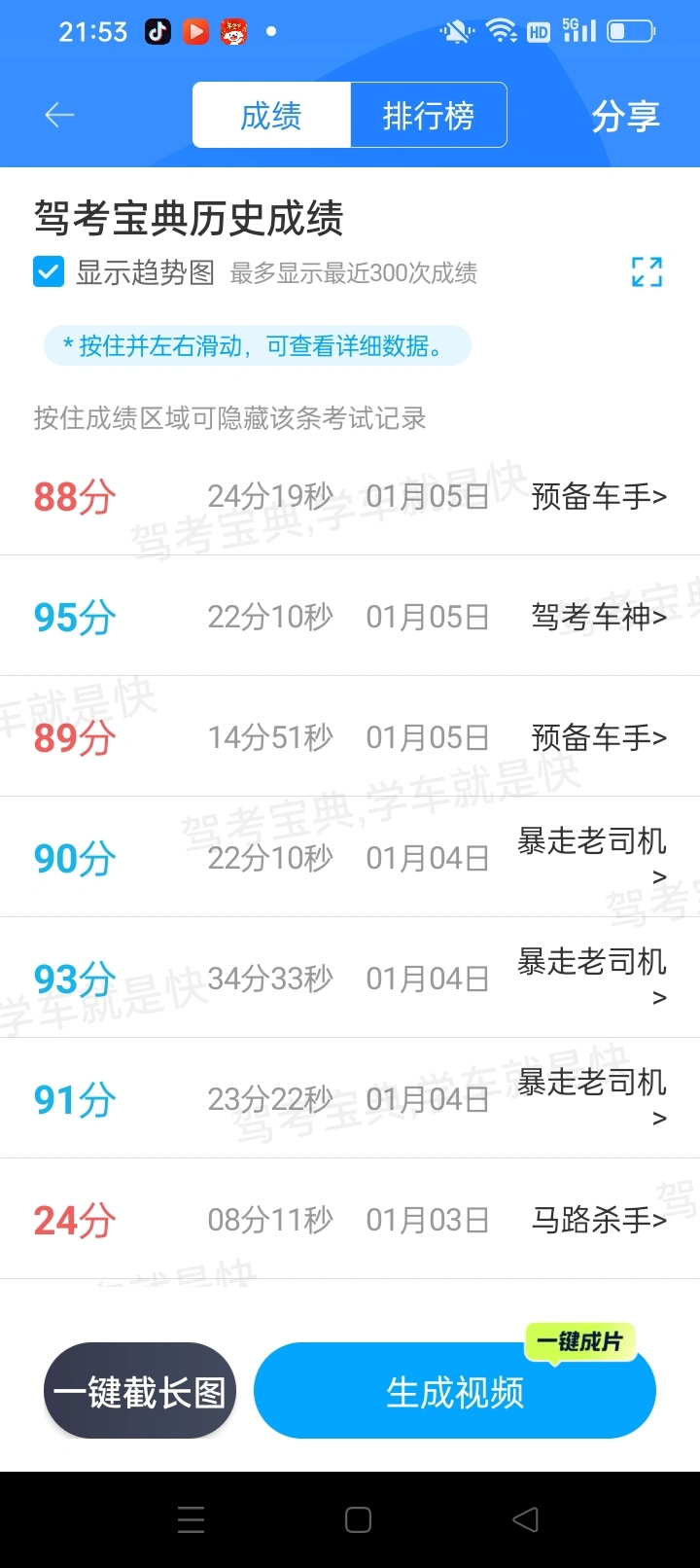Image resolution: width=700 pixels, height=1568 pixels.
Task: Uncheck the 显示趋势图 checkbox
Action: pos(49,272)
